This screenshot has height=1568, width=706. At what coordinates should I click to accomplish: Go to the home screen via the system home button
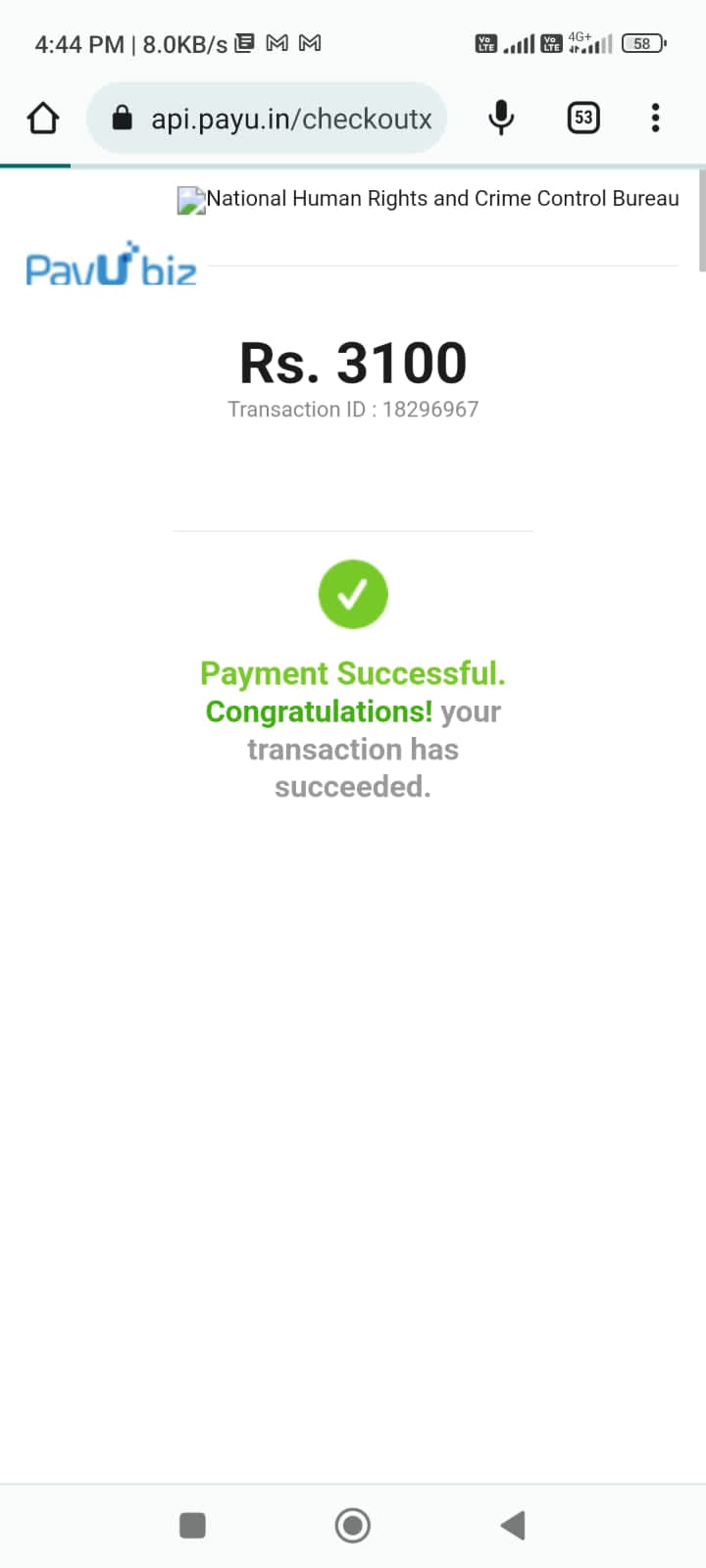(353, 1525)
